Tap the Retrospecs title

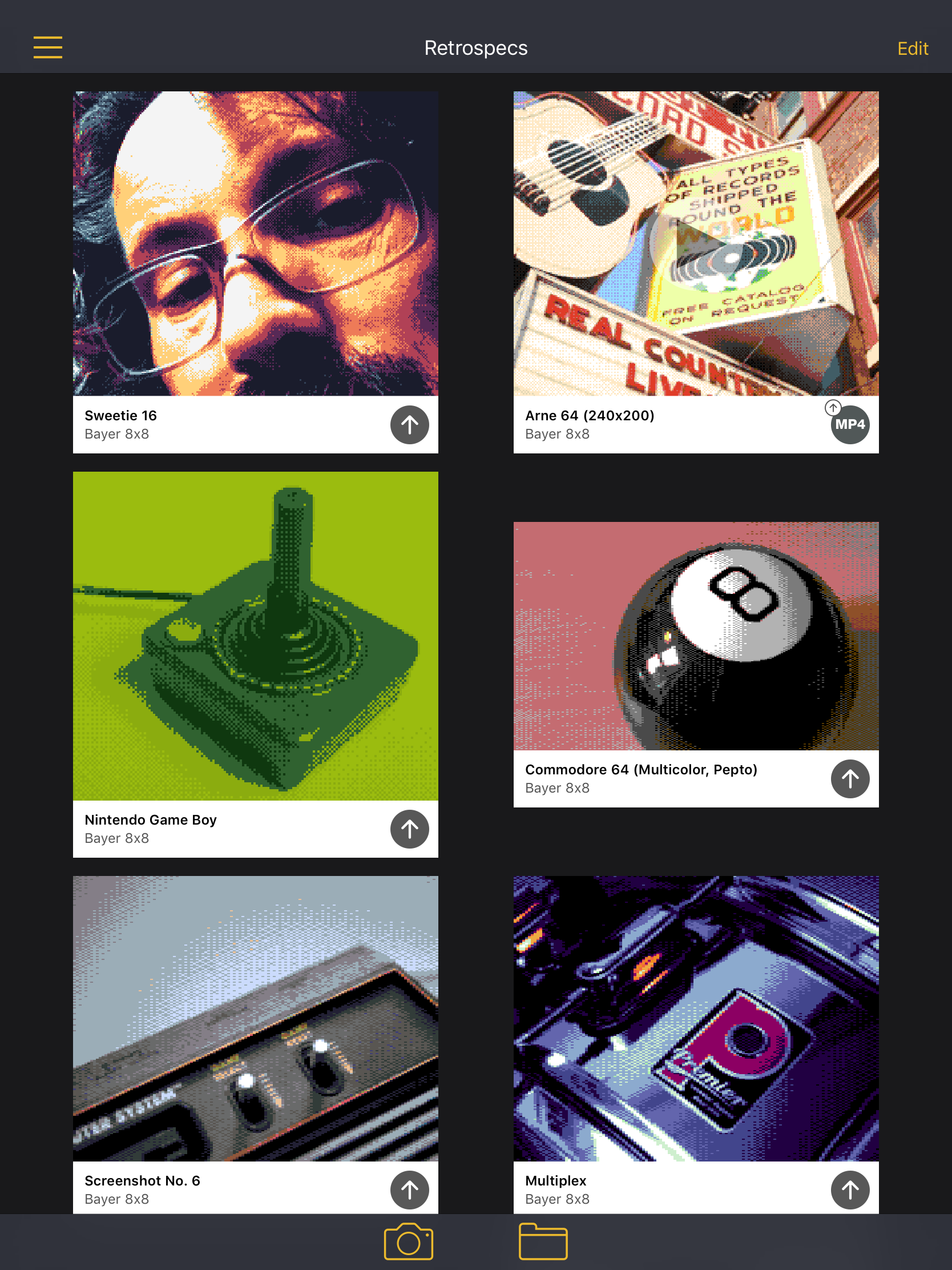(x=475, y=48)
